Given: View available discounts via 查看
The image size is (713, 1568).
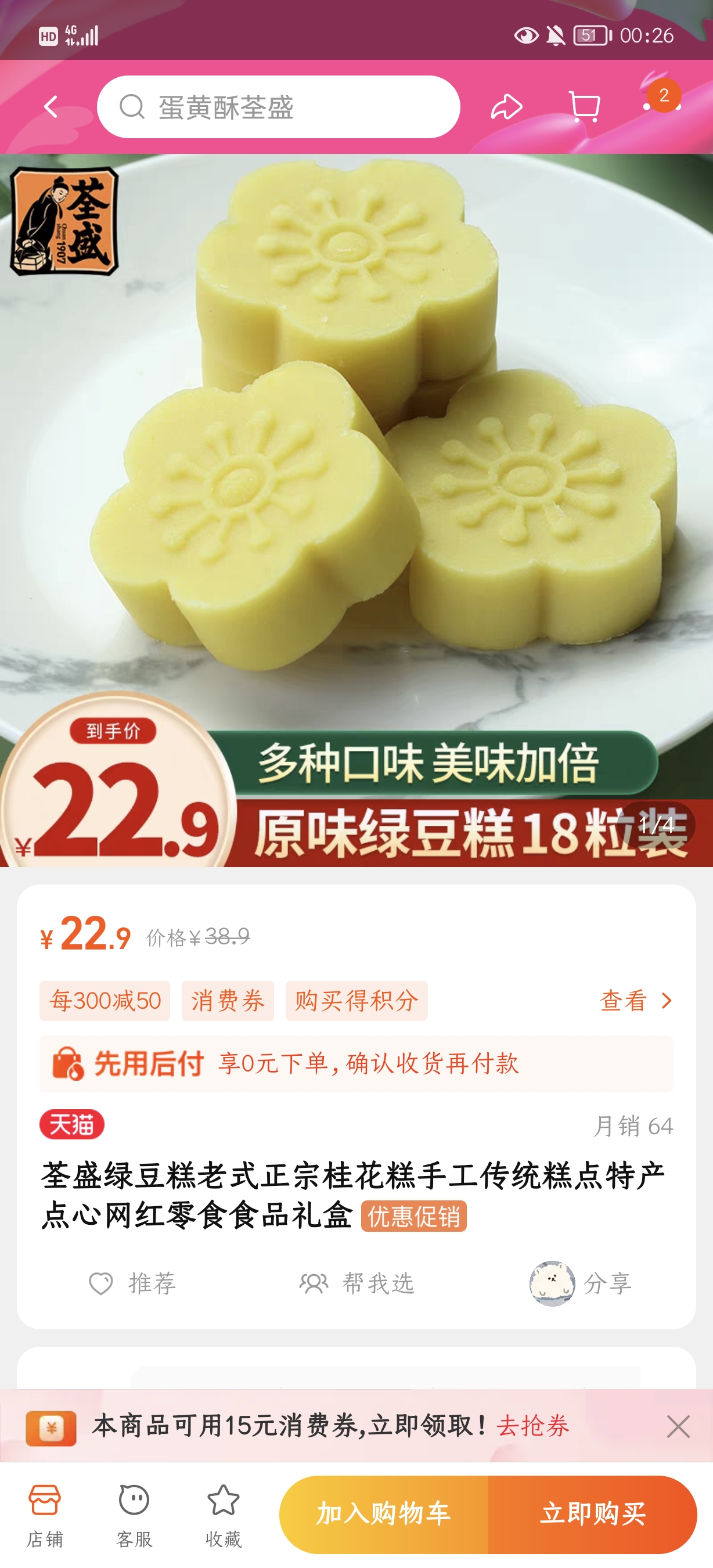Looking at the screenshot, I should (x=635, y=1001).
